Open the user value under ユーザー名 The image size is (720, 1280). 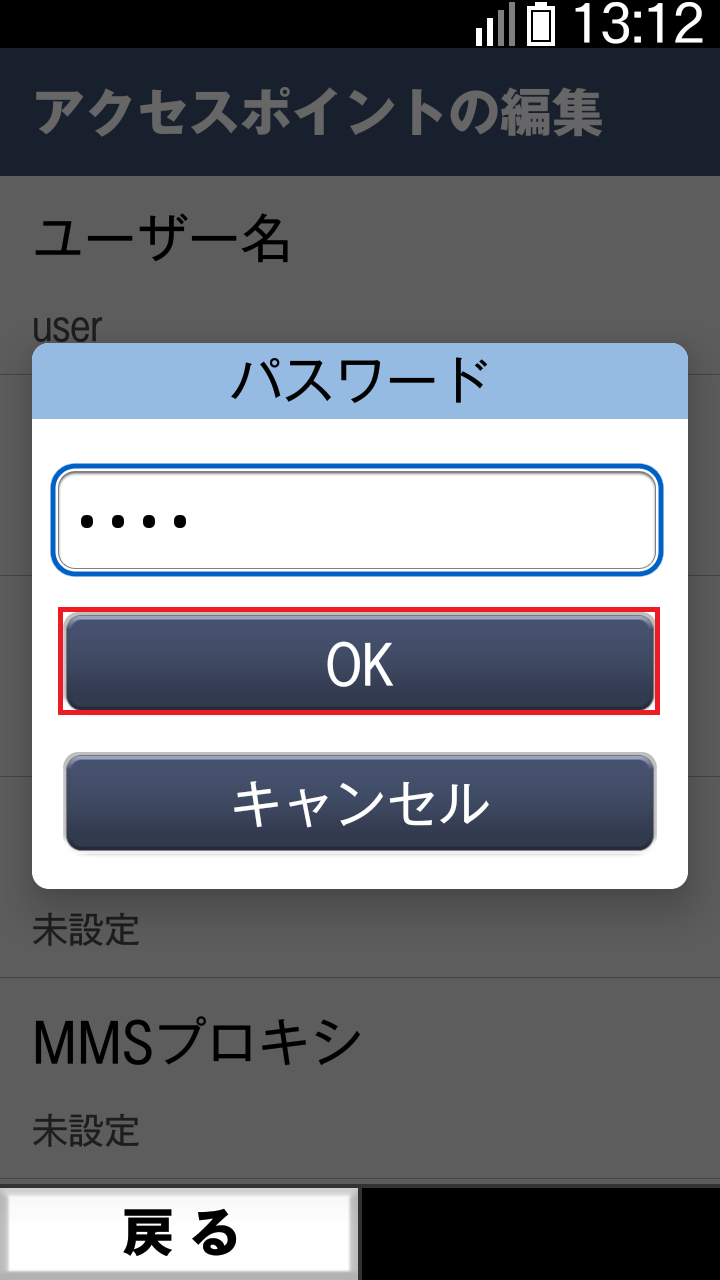click(x=65, y=325)
